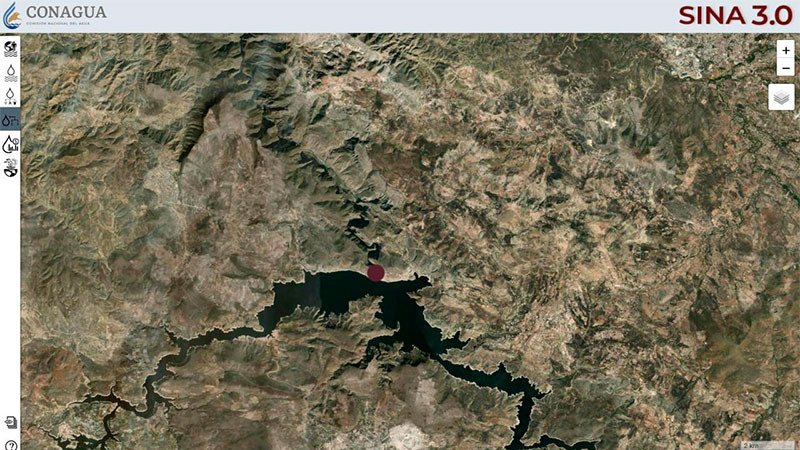Tap the exit icon in the sidebar

coord(10,422)
